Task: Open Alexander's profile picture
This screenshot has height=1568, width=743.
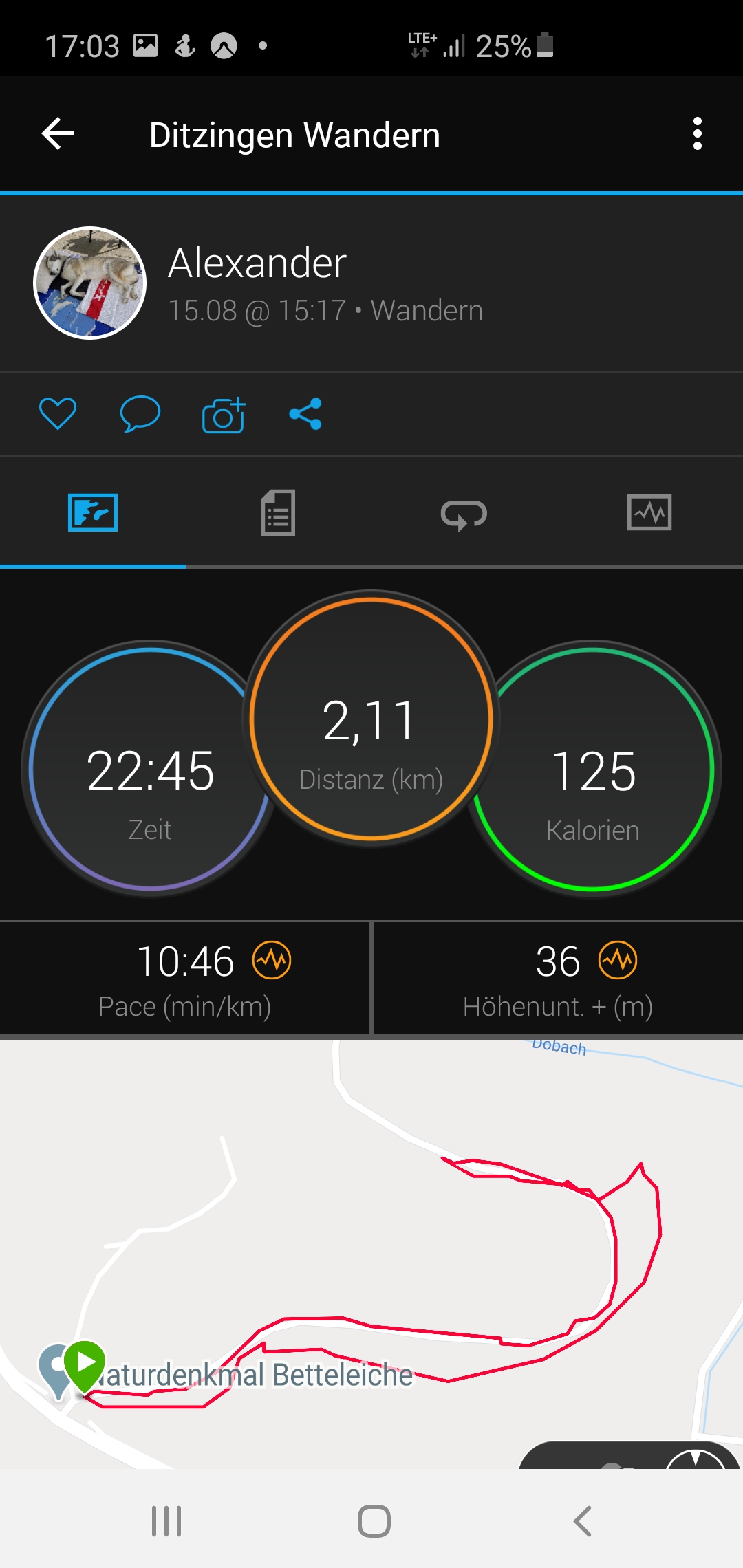Action: [90, 283]
